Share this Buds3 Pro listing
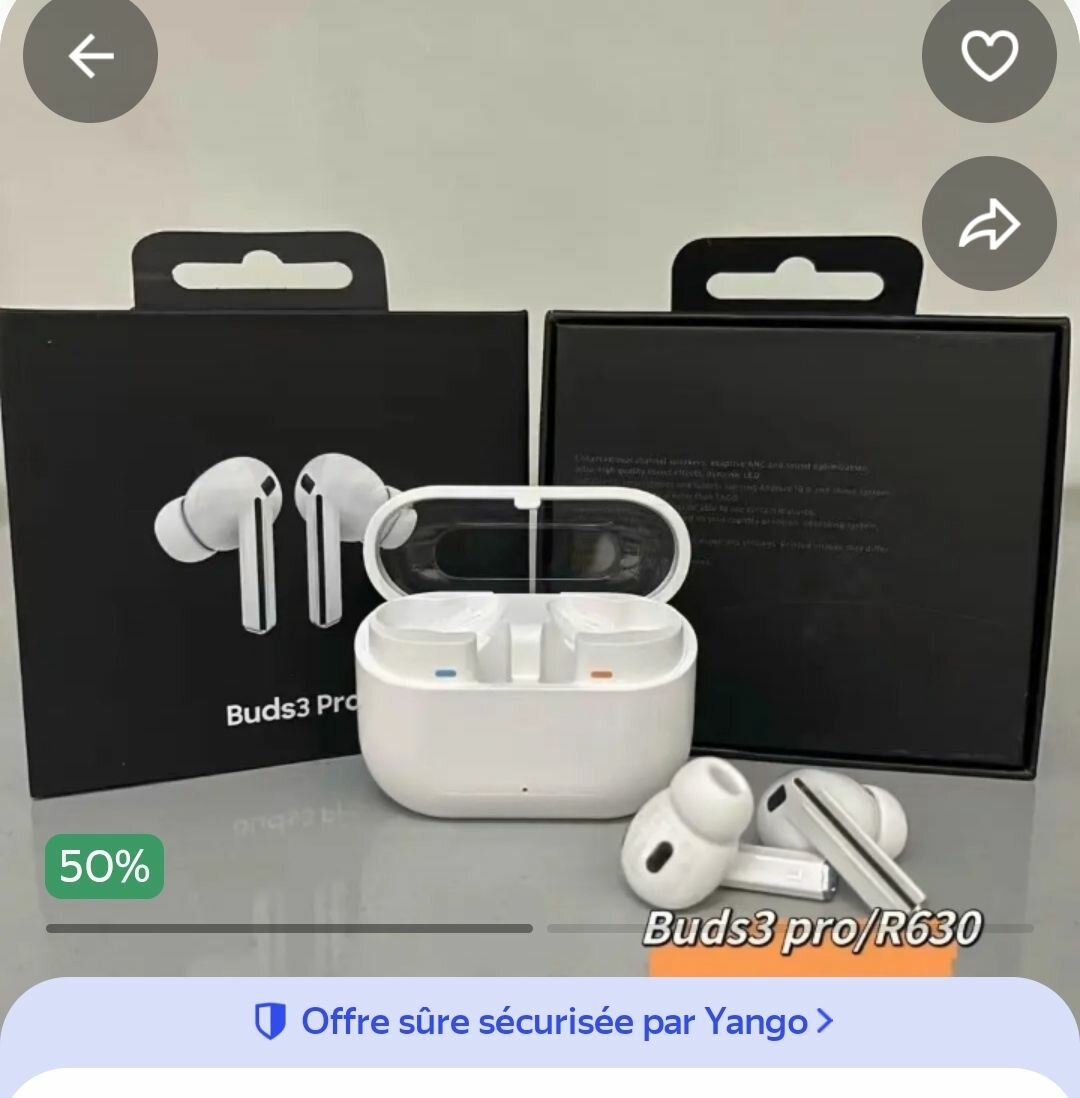This screenshot has height=1098, width=1080. tap(989, 224)
